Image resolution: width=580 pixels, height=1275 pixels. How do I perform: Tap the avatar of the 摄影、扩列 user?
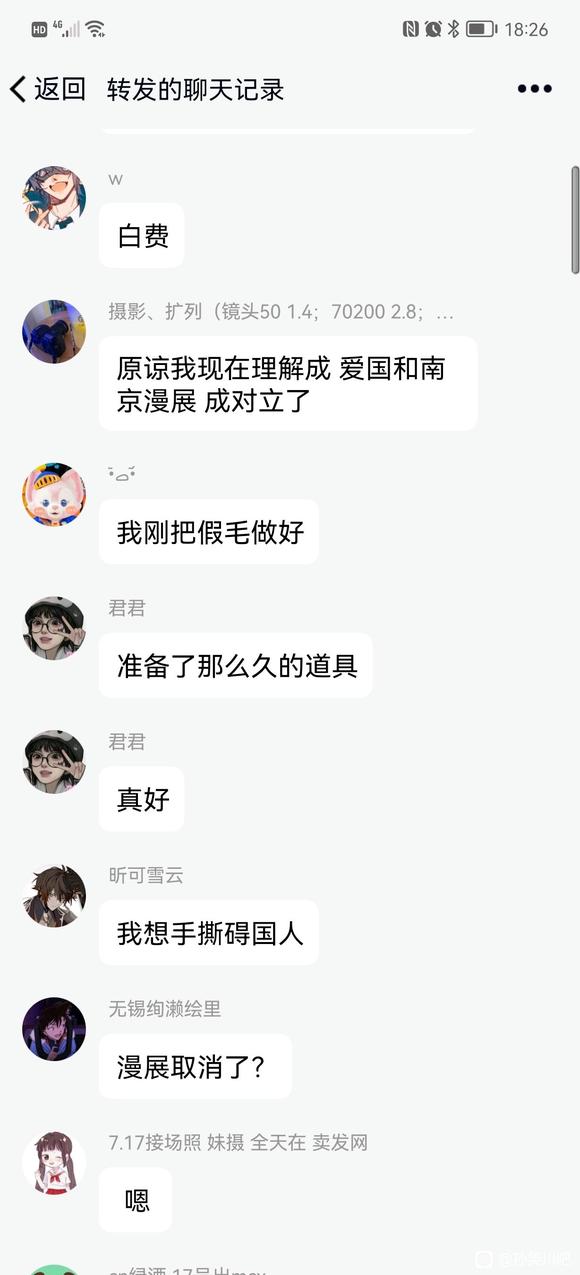point(54,332)
